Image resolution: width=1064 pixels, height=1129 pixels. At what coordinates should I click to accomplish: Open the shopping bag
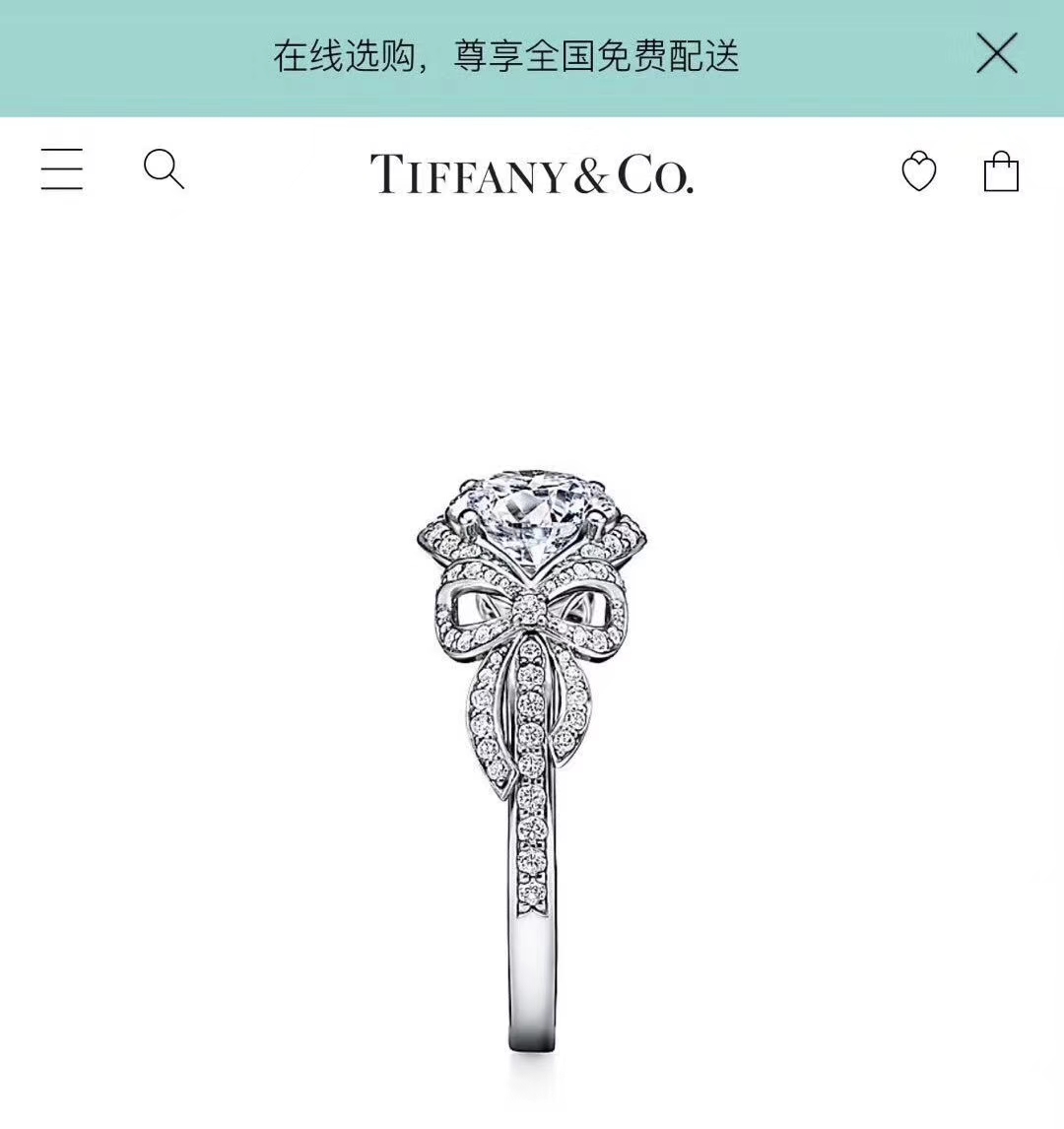(x=1001, y=171)
